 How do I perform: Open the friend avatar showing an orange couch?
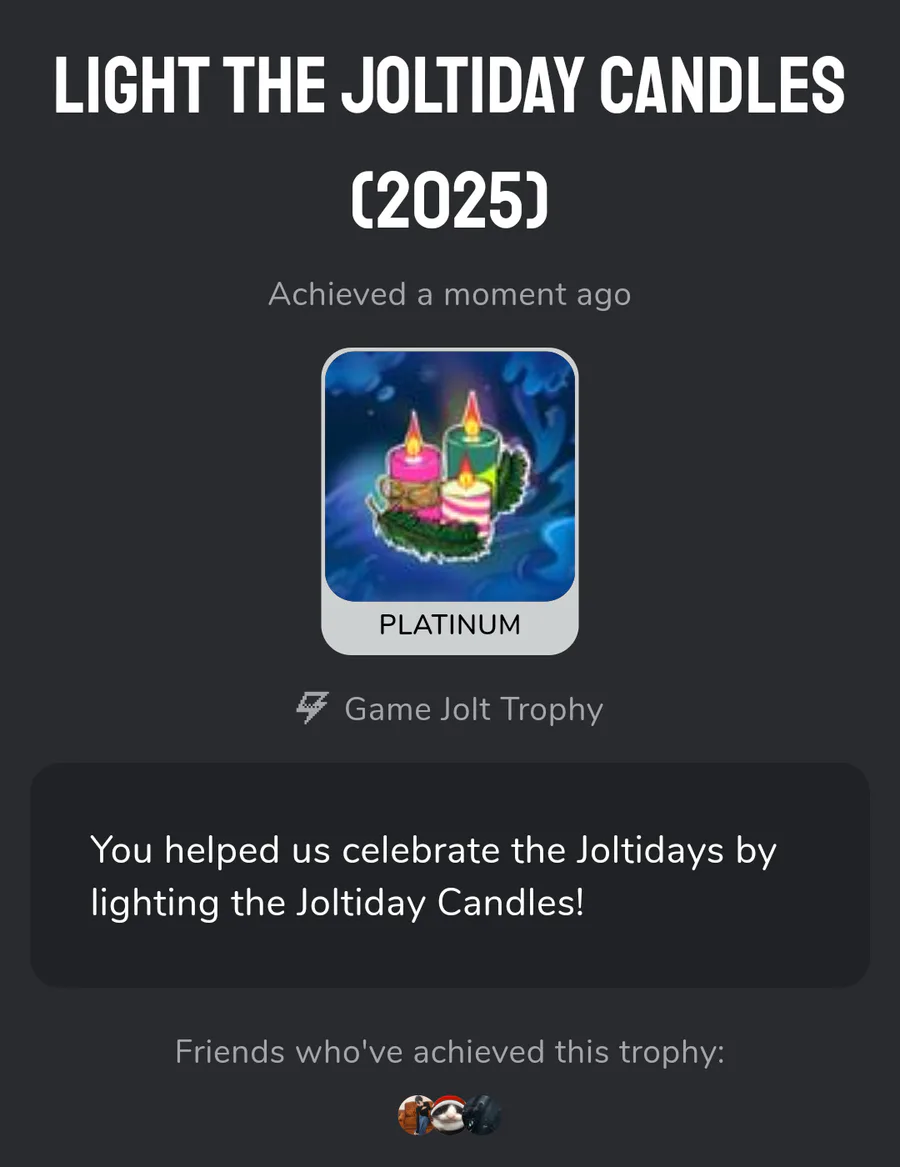[x=415, y=1114]
